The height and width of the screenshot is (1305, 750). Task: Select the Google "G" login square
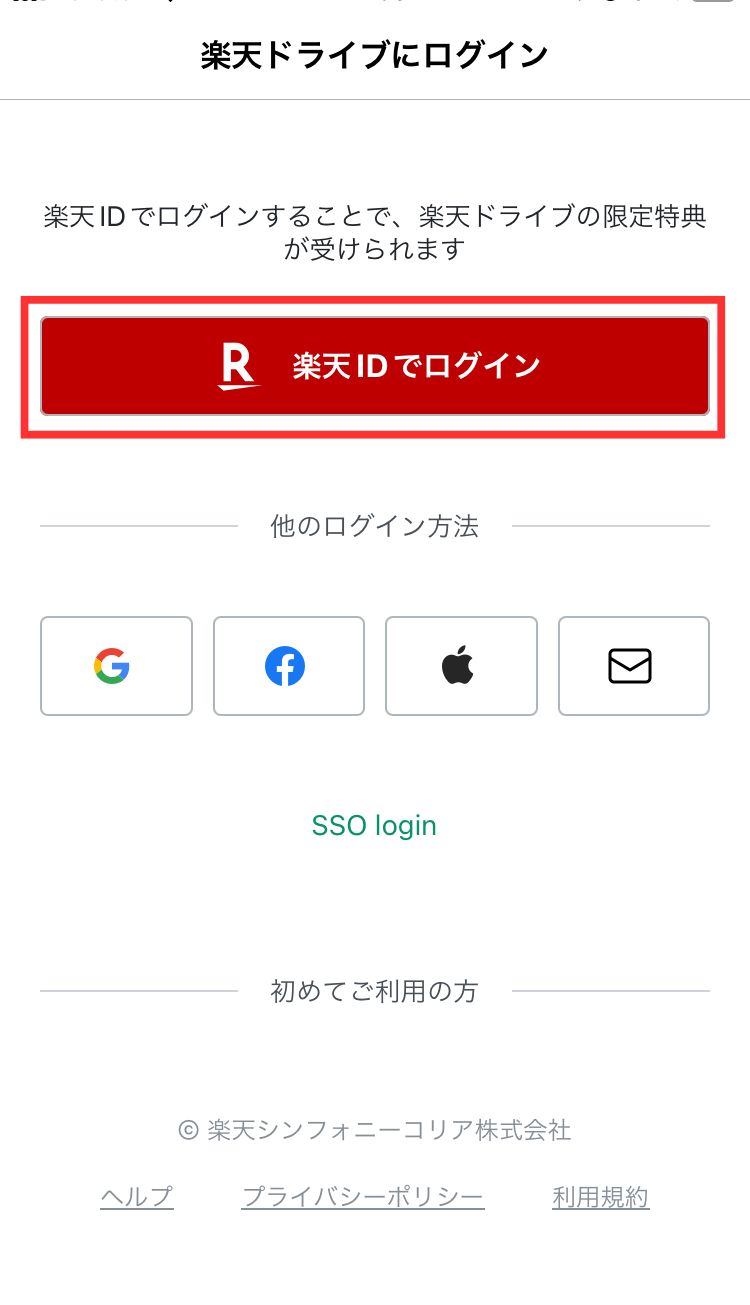[x=116, y=665]
